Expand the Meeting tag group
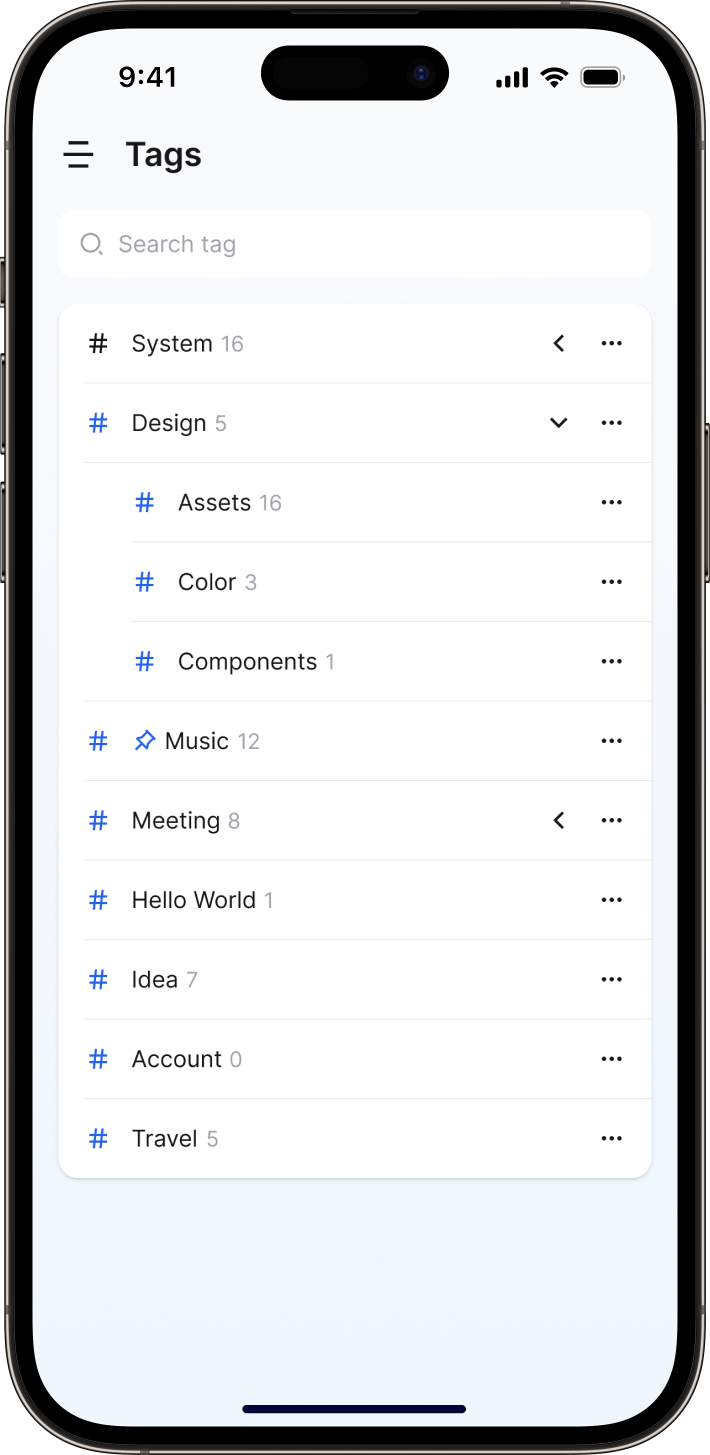The width and height of the screenshot is (710, 1455). [559, 821]
